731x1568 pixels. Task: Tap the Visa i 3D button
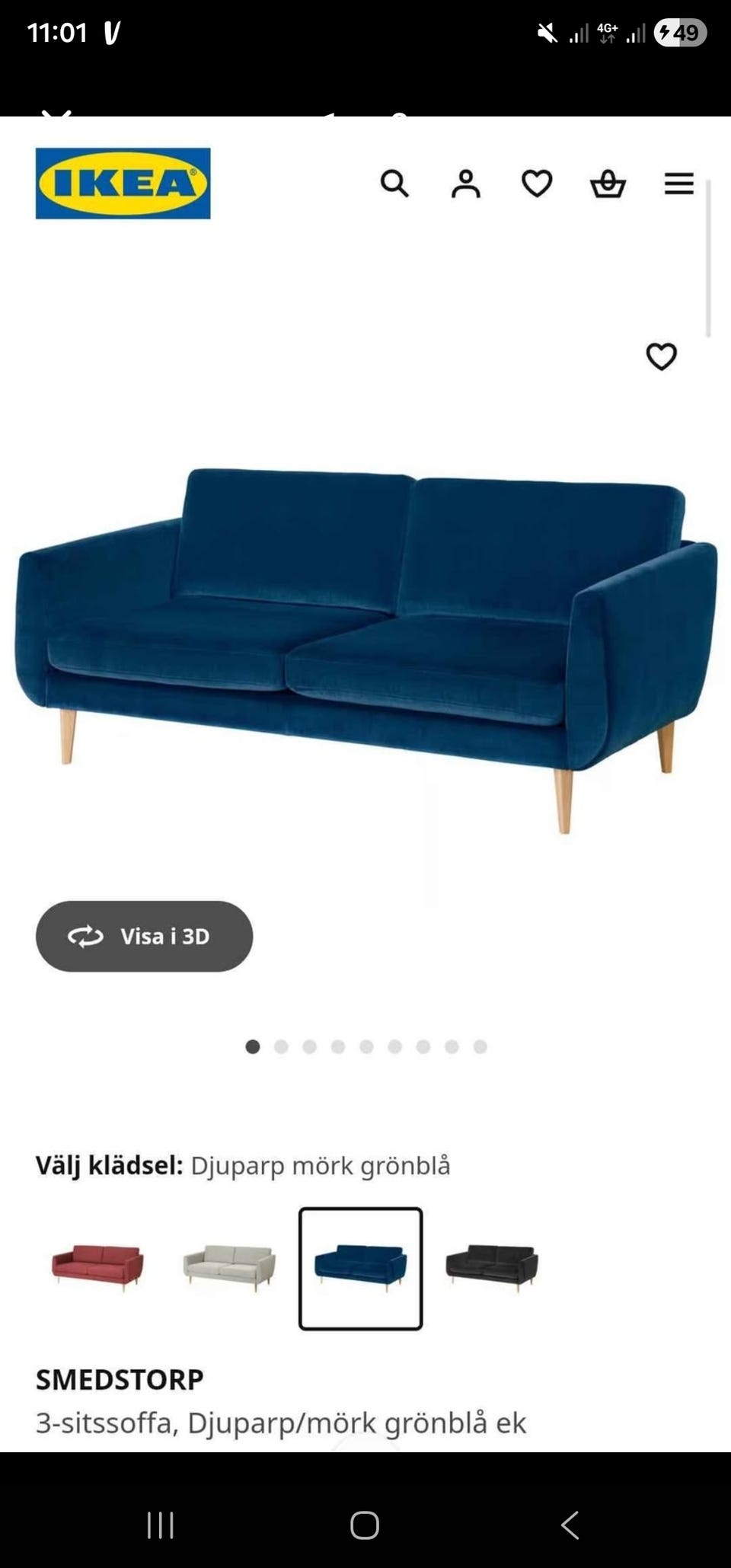pyautogui.click(x=144, y=936)
